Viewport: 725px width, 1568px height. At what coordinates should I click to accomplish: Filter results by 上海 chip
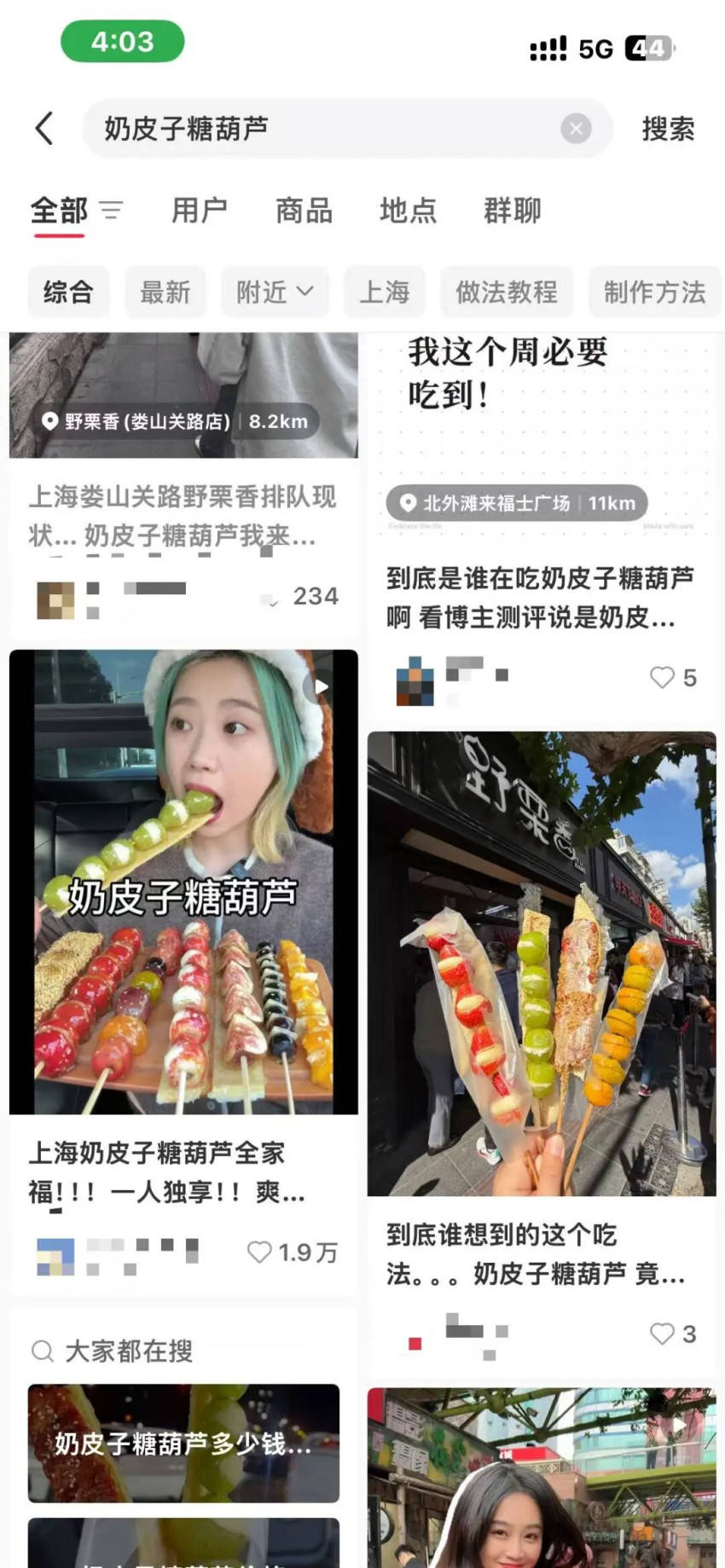click(x=384, y=292)
